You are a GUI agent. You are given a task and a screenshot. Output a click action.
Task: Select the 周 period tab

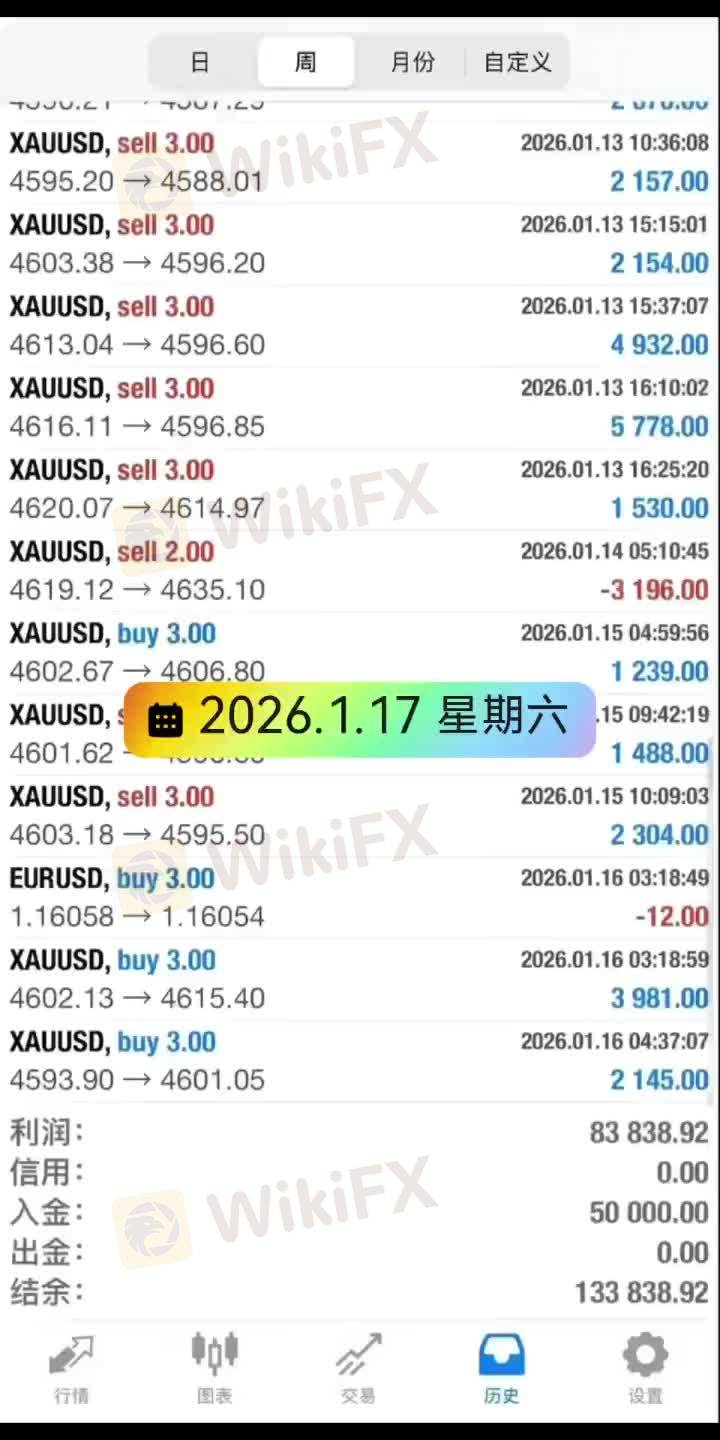[x=305, y=62]
